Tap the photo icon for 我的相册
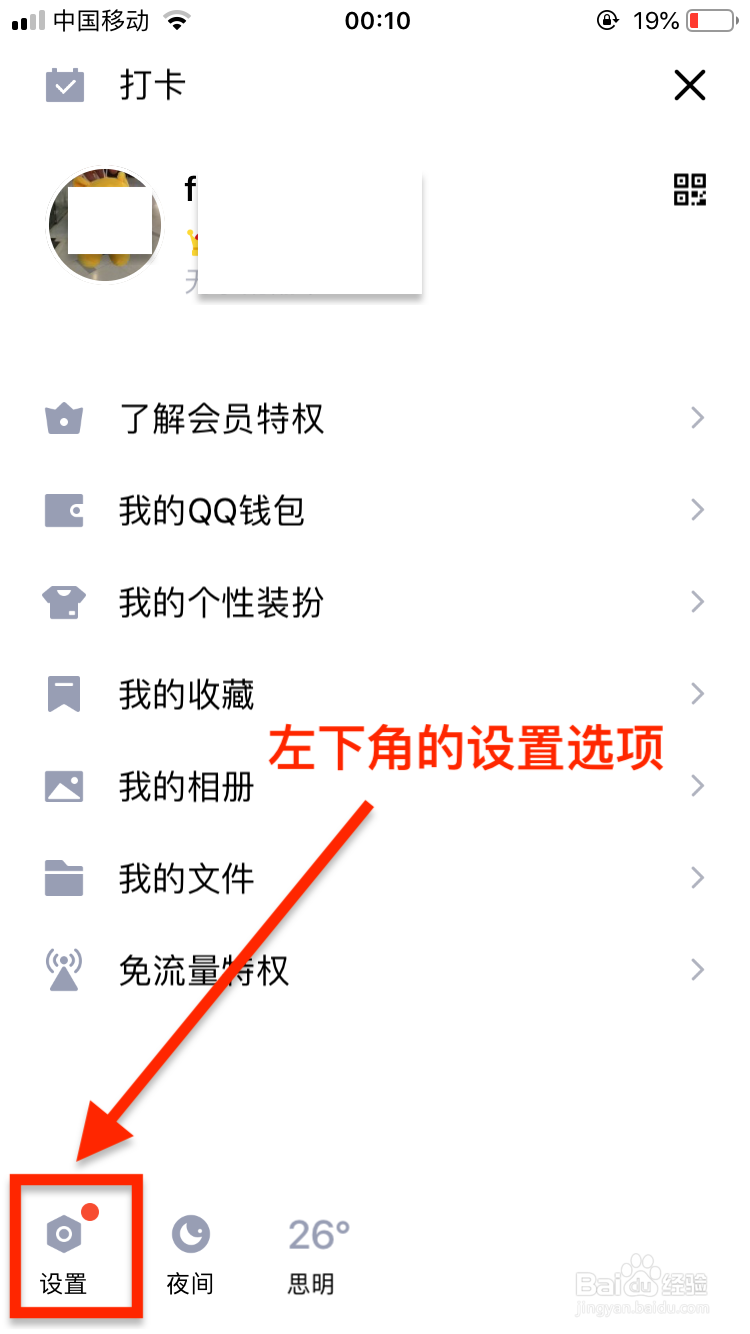This screenshot has width=750, height=1334. (64, 786)
